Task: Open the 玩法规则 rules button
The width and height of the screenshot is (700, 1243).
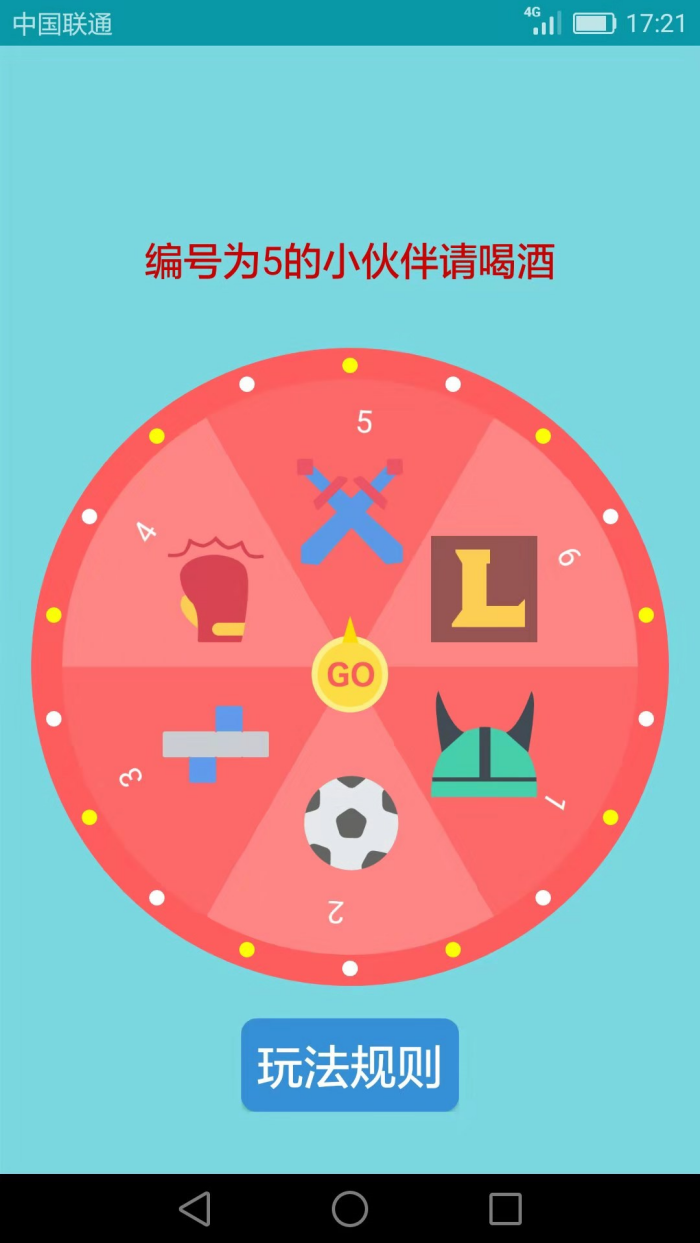Action: pyautogui.click(x=350, y=1066)
